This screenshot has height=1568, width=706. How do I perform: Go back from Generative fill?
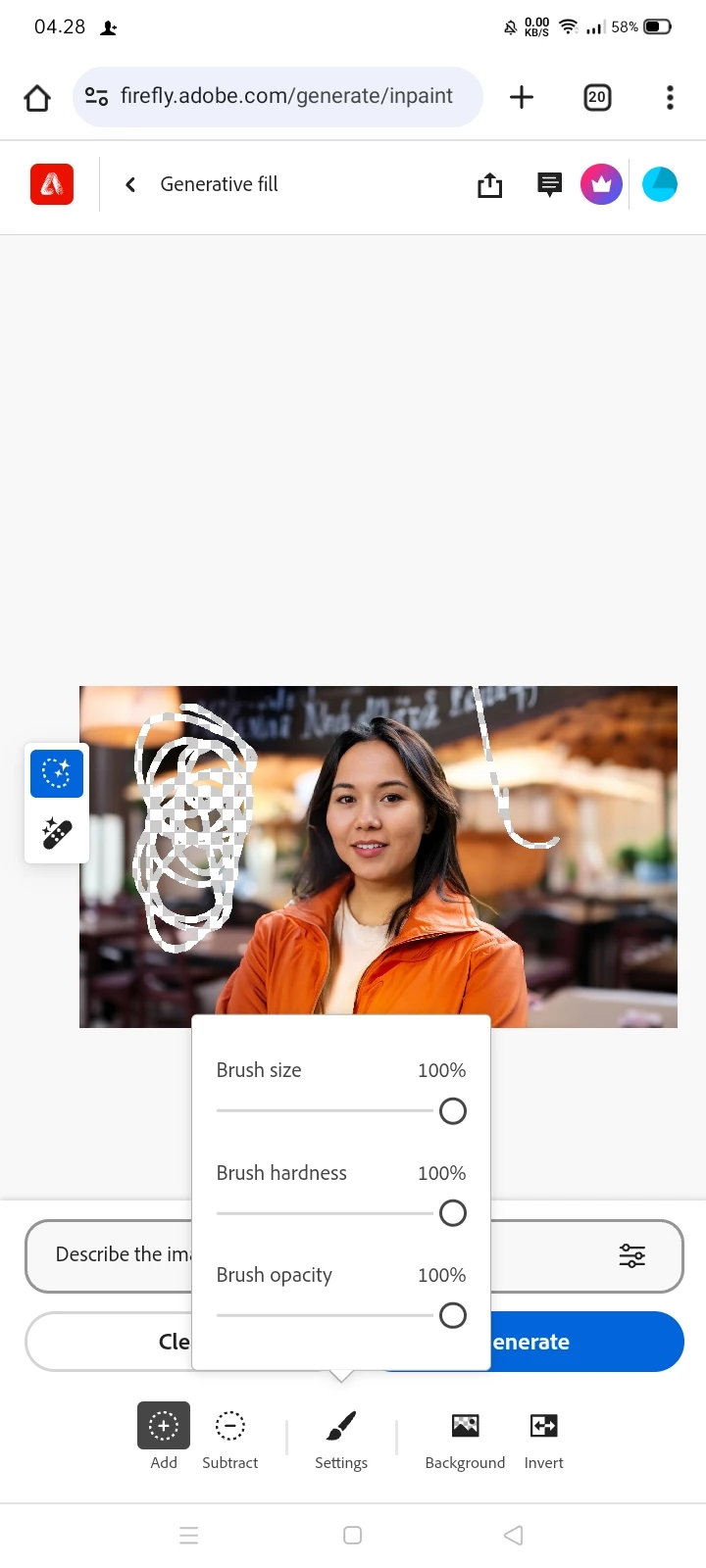[x=130, y=184]
